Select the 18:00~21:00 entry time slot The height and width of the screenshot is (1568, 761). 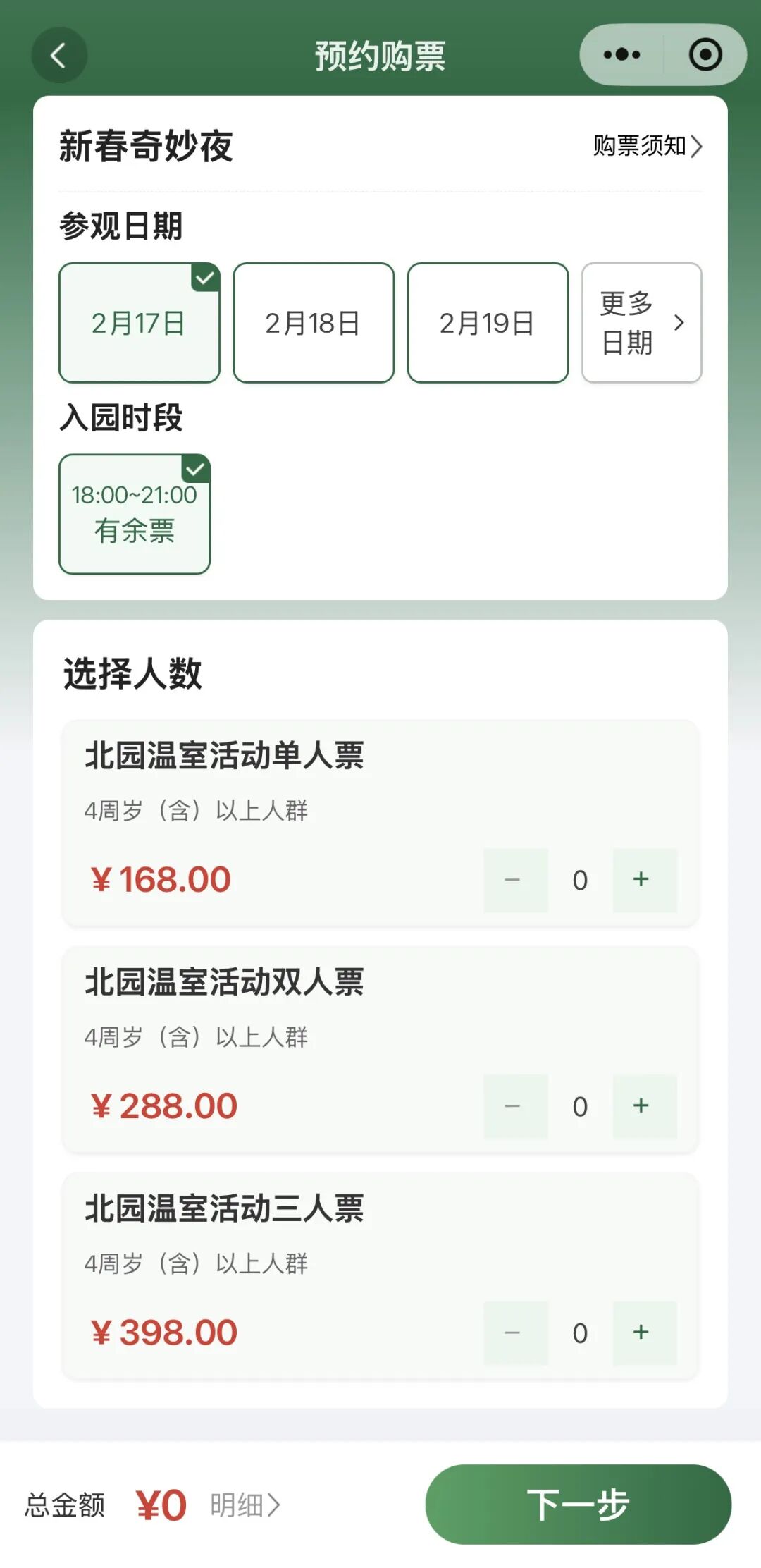tap(135, 513)
